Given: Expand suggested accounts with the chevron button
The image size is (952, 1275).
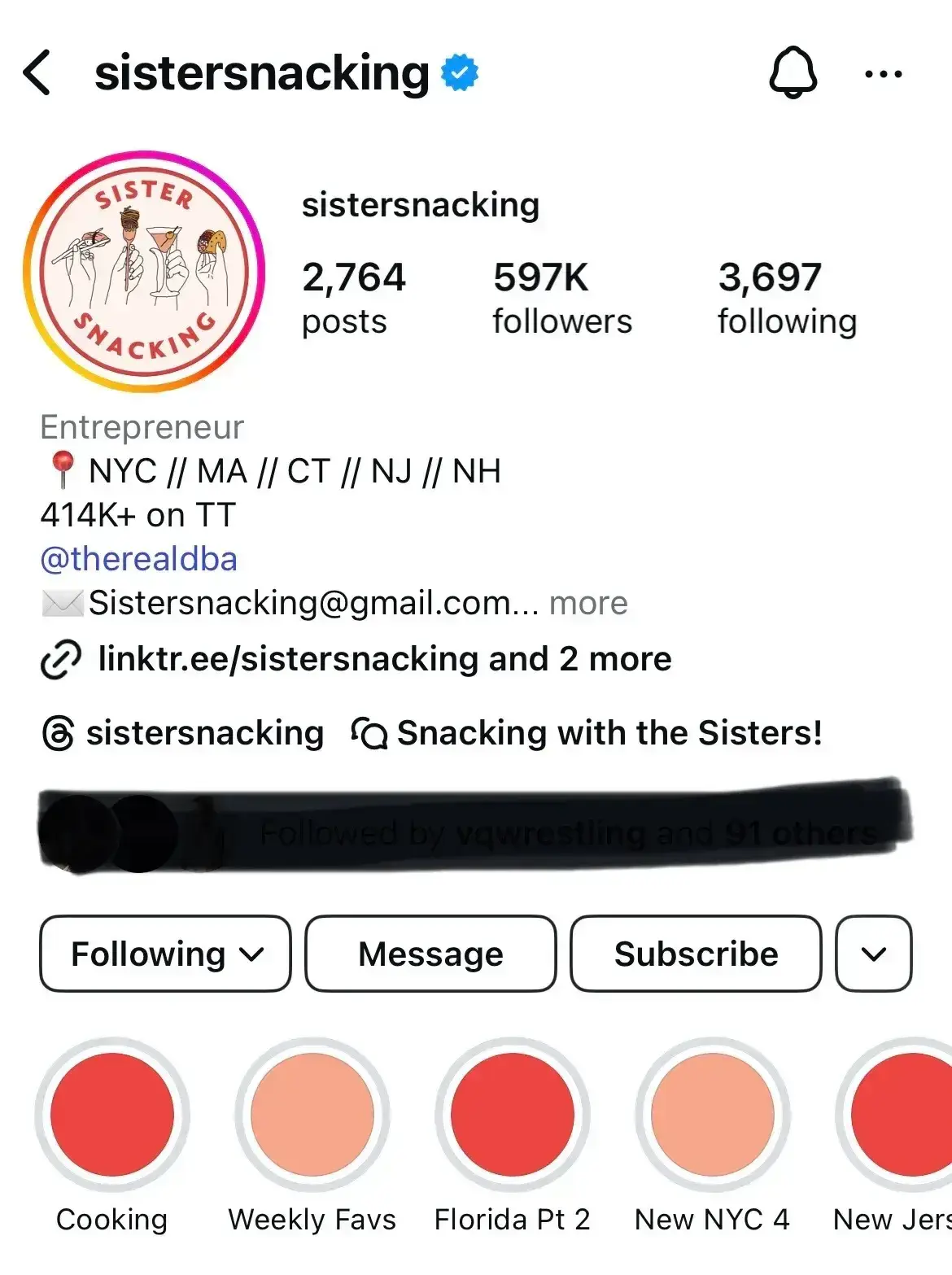Looking at the screenshot, I should (x=873, y=954).
